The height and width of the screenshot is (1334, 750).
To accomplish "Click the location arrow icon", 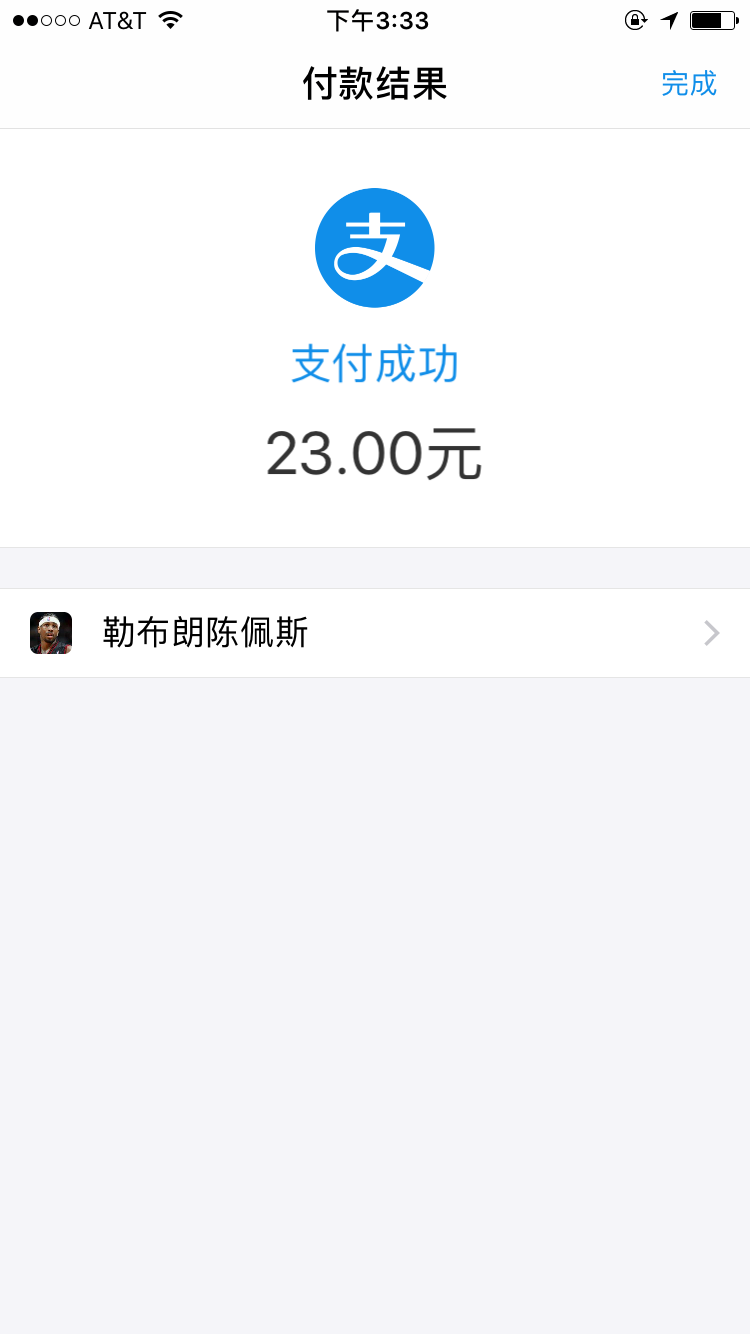I will tap(670, 19).
